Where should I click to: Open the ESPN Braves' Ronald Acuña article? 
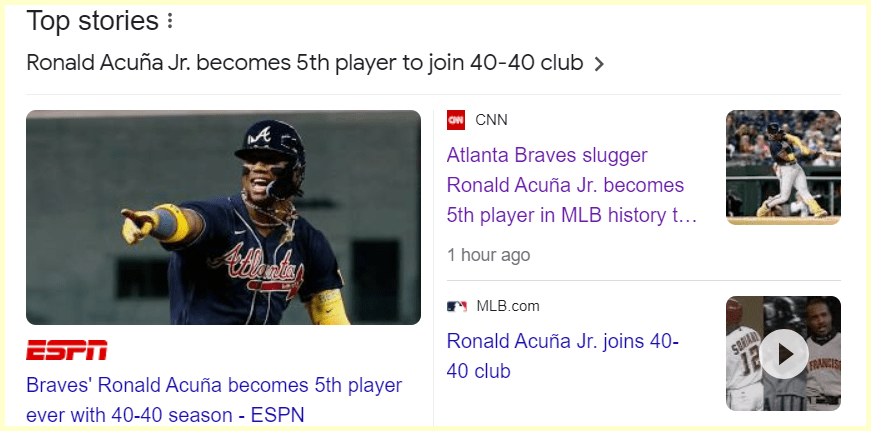(x=214, y=399)
